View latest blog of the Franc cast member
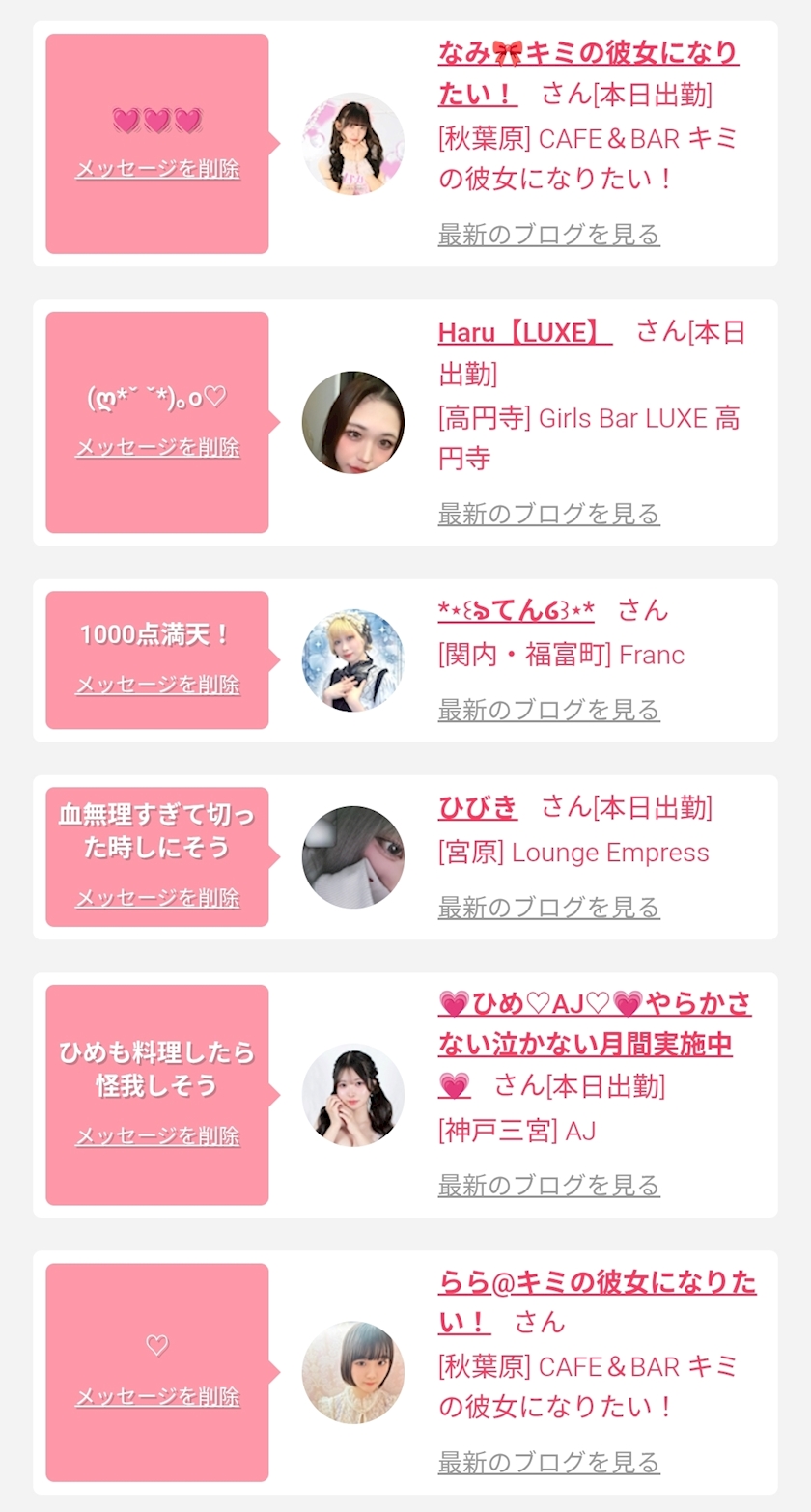 548,711
